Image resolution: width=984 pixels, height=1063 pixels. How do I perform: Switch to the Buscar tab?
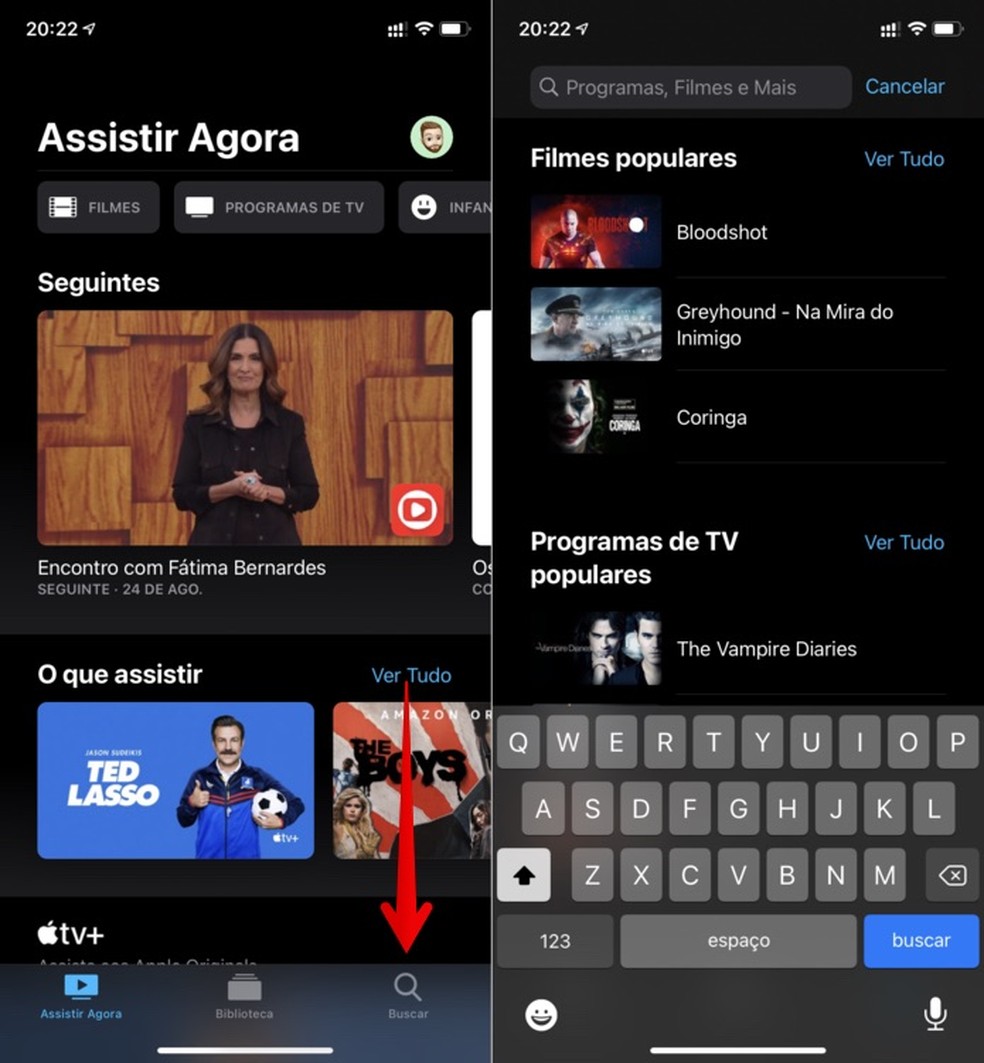(408, 996)
